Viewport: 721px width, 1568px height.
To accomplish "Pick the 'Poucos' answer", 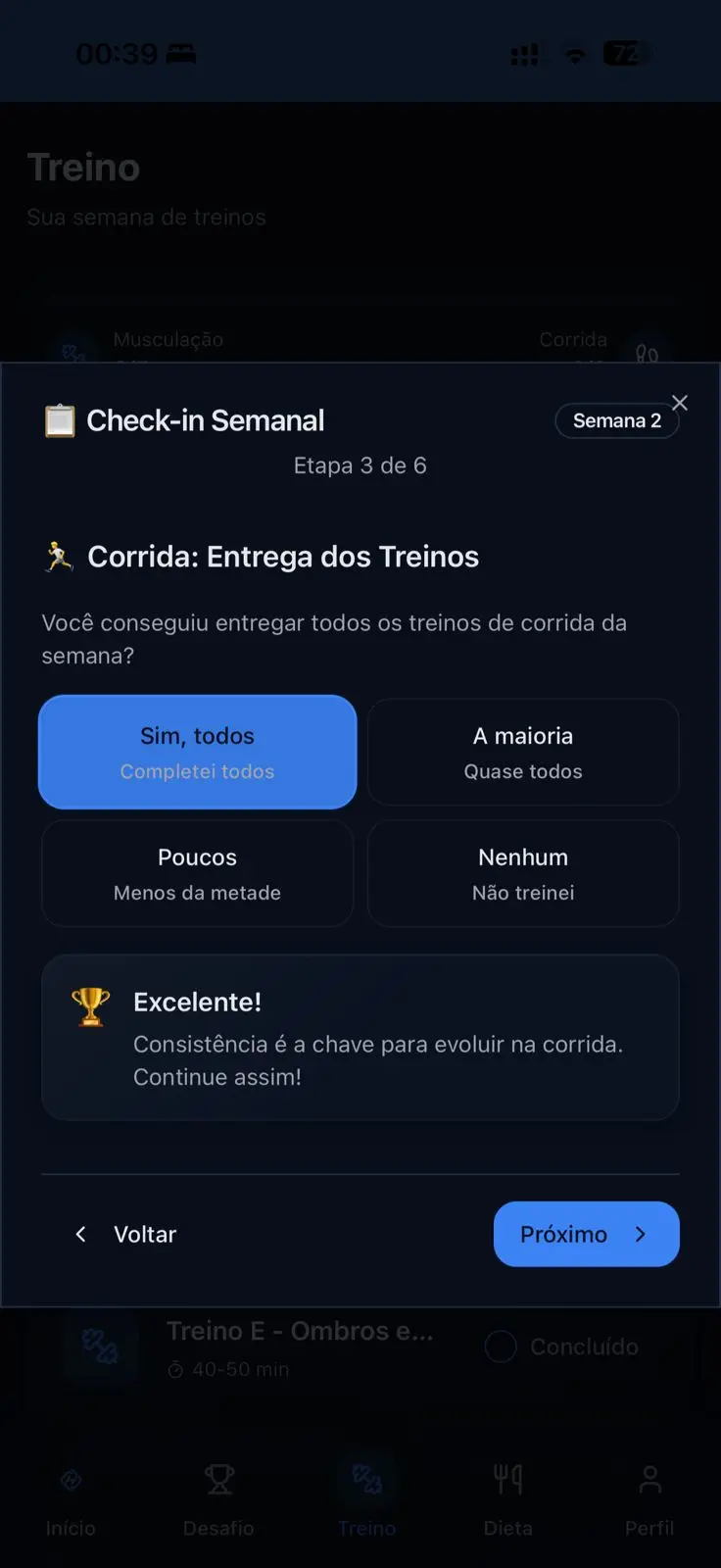I will (197, 873).
